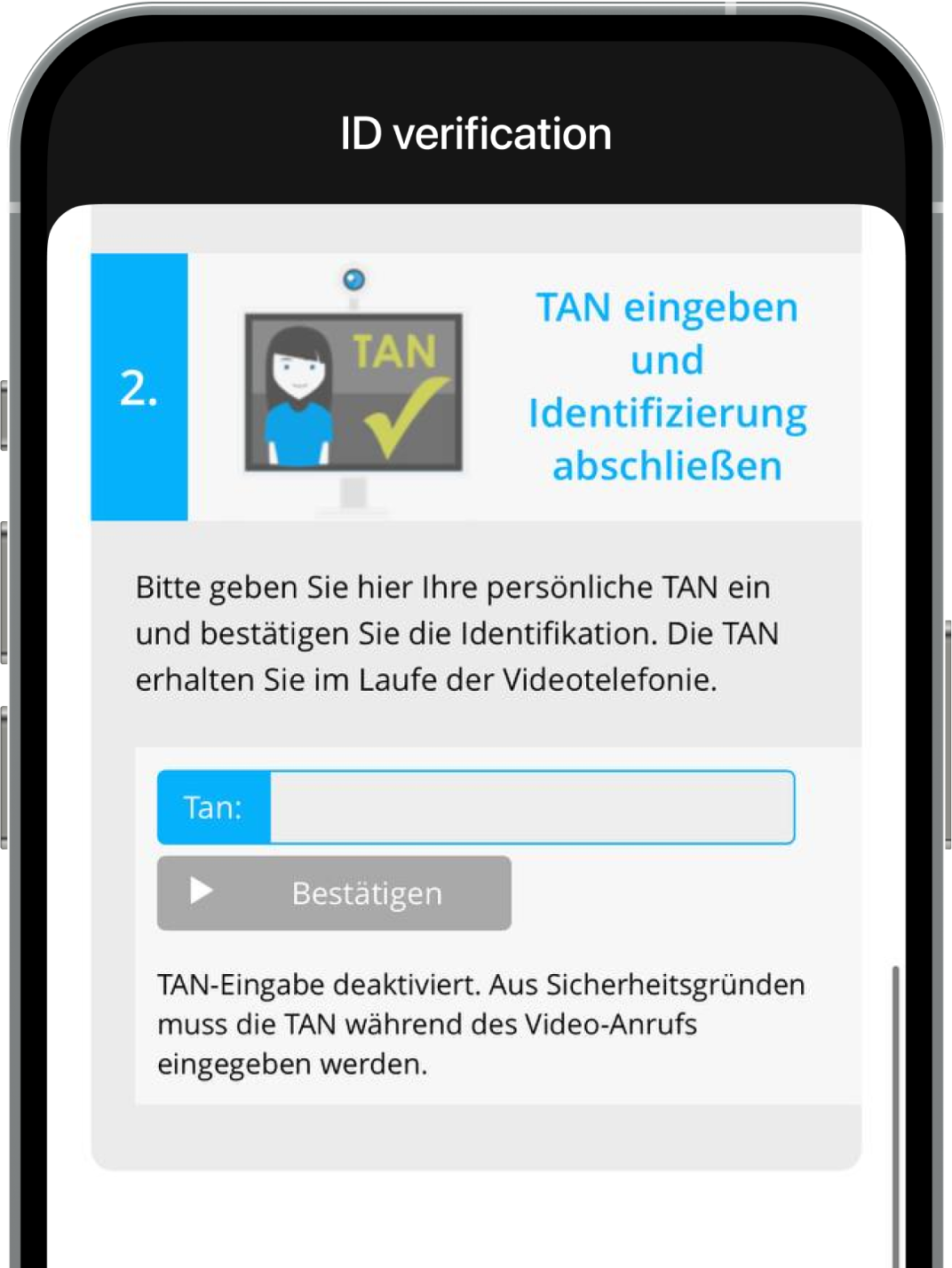Tap the Bestätigen button
The width and height of the screenshot is (952, 1268).
point(334,893)
